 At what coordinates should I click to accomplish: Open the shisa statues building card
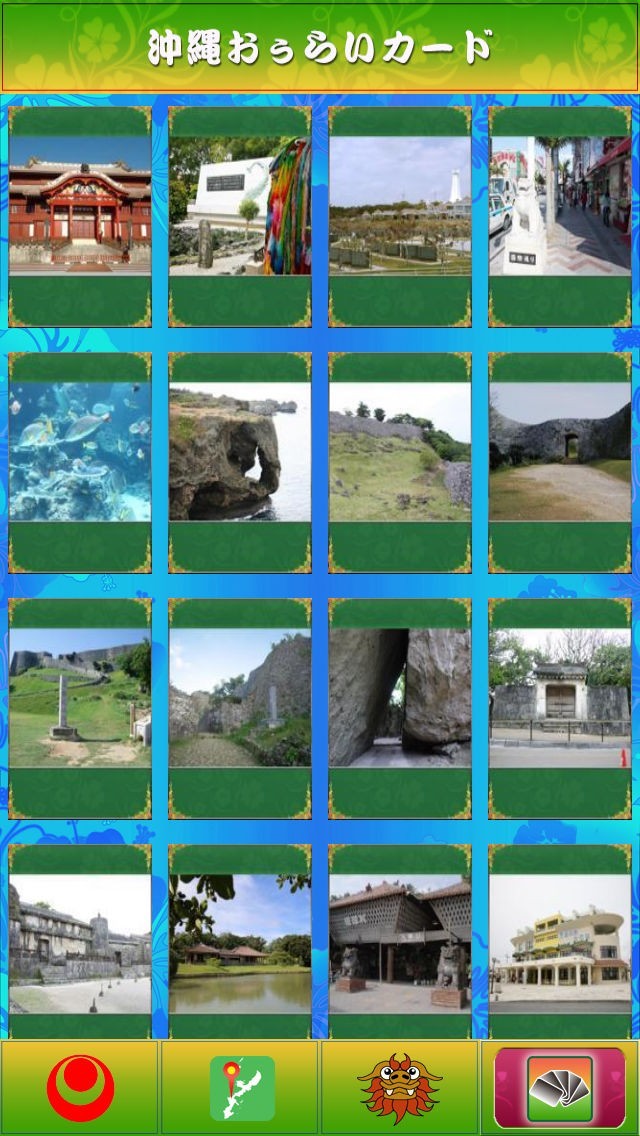click(400, 942)
